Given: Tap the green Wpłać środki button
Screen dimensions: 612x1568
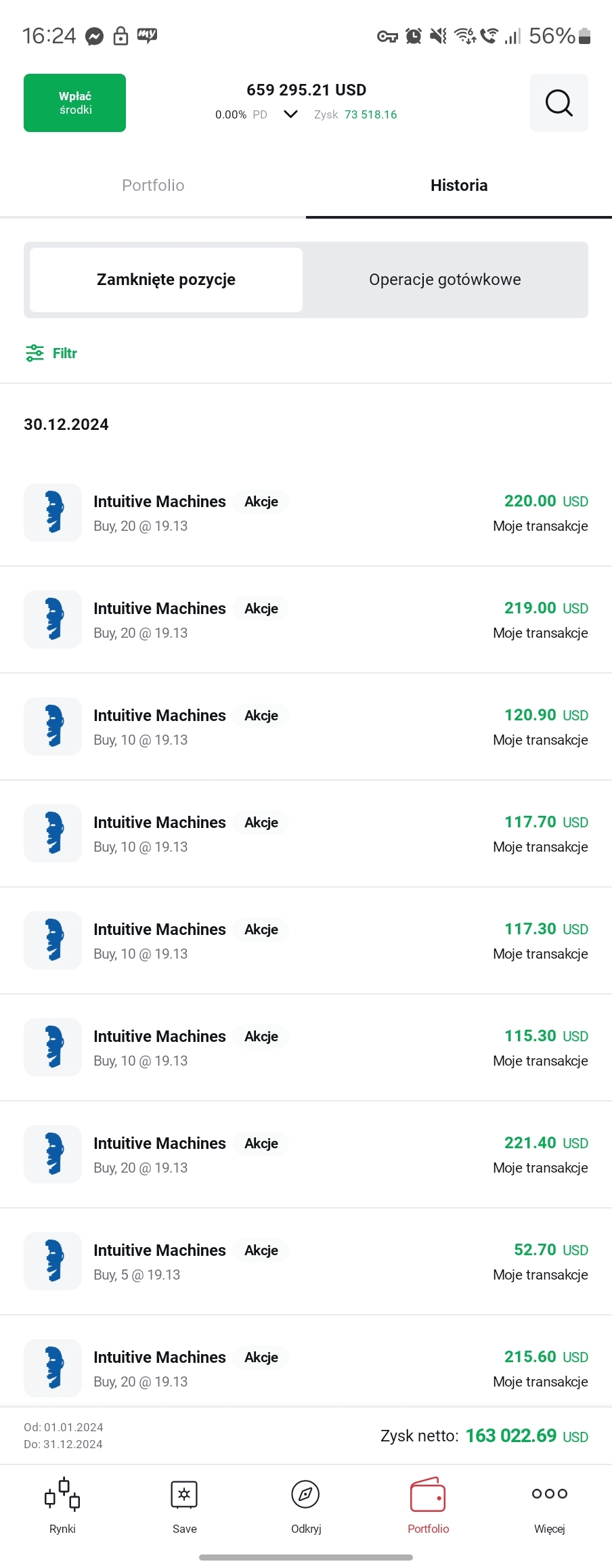Looking at the screenshot, I should [x=74, y=103].
